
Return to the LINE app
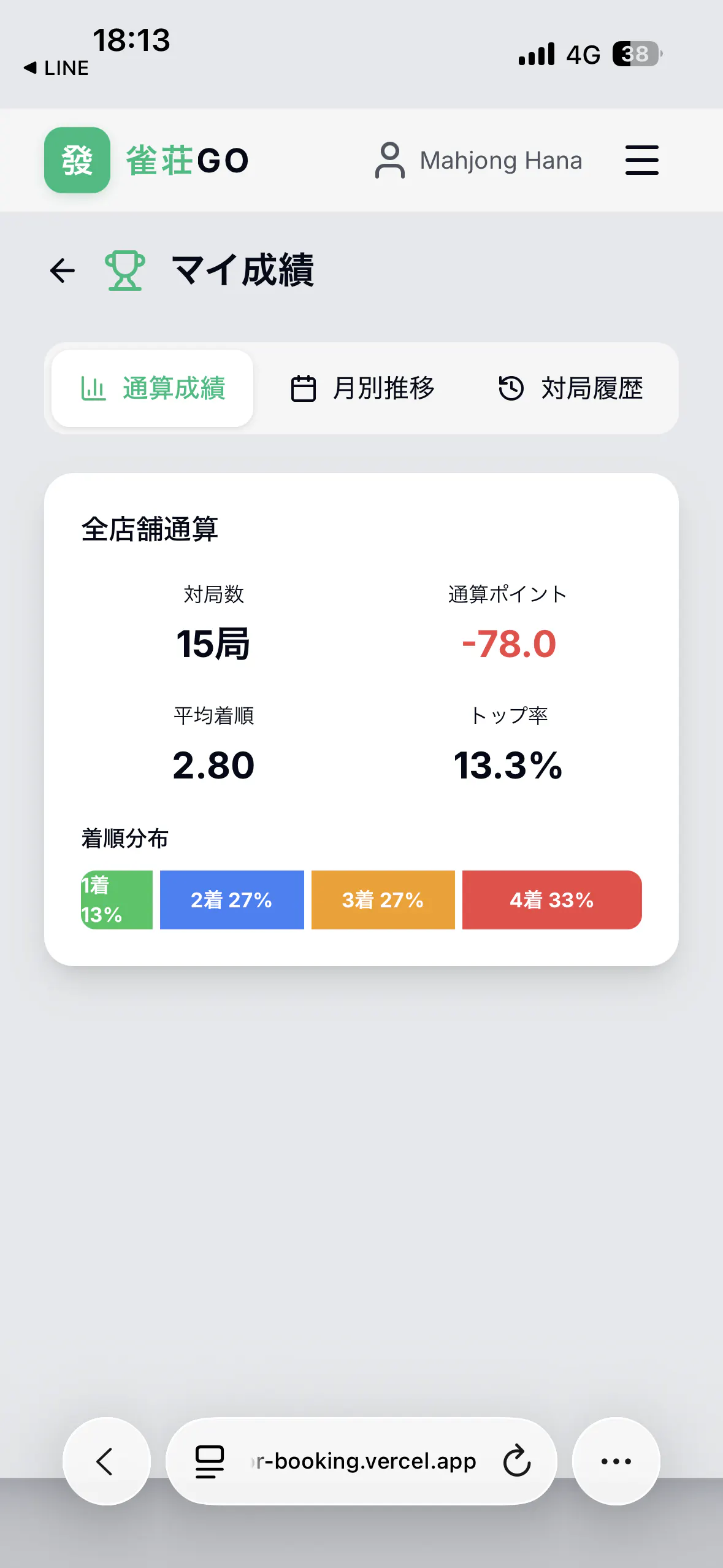pyautogui.click(x=56, y=67)
